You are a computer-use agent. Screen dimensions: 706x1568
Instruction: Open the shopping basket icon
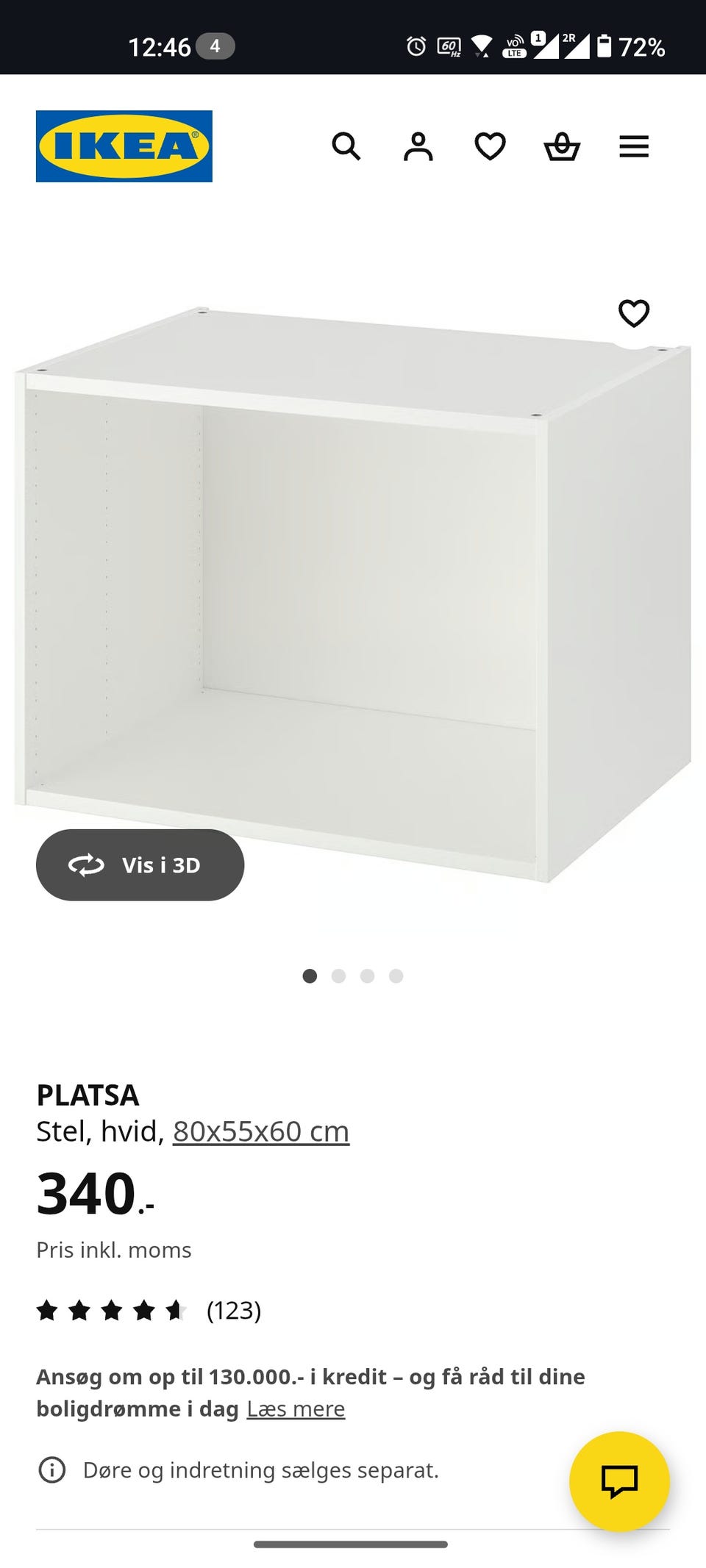click(561, 146)
